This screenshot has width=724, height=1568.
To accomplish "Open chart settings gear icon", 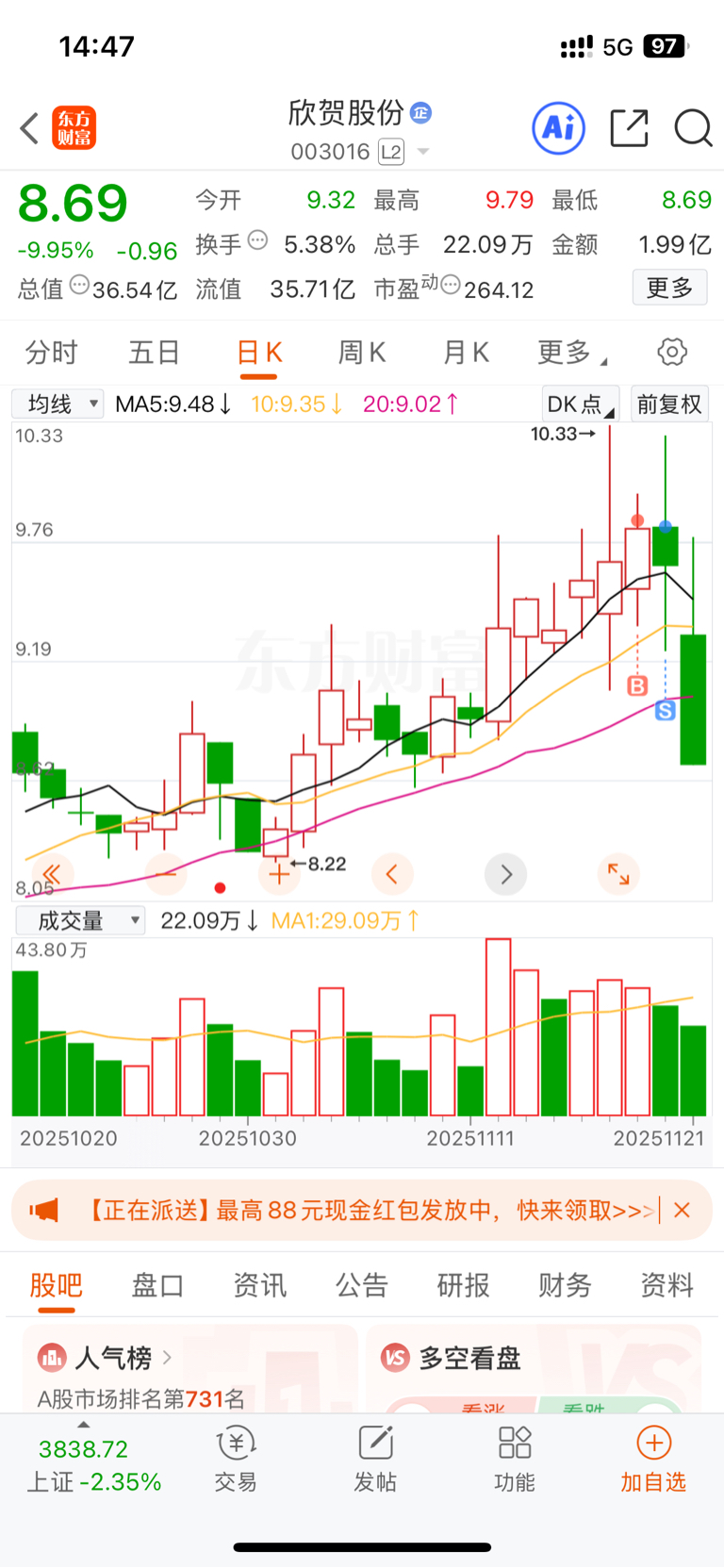I will 671,353.
